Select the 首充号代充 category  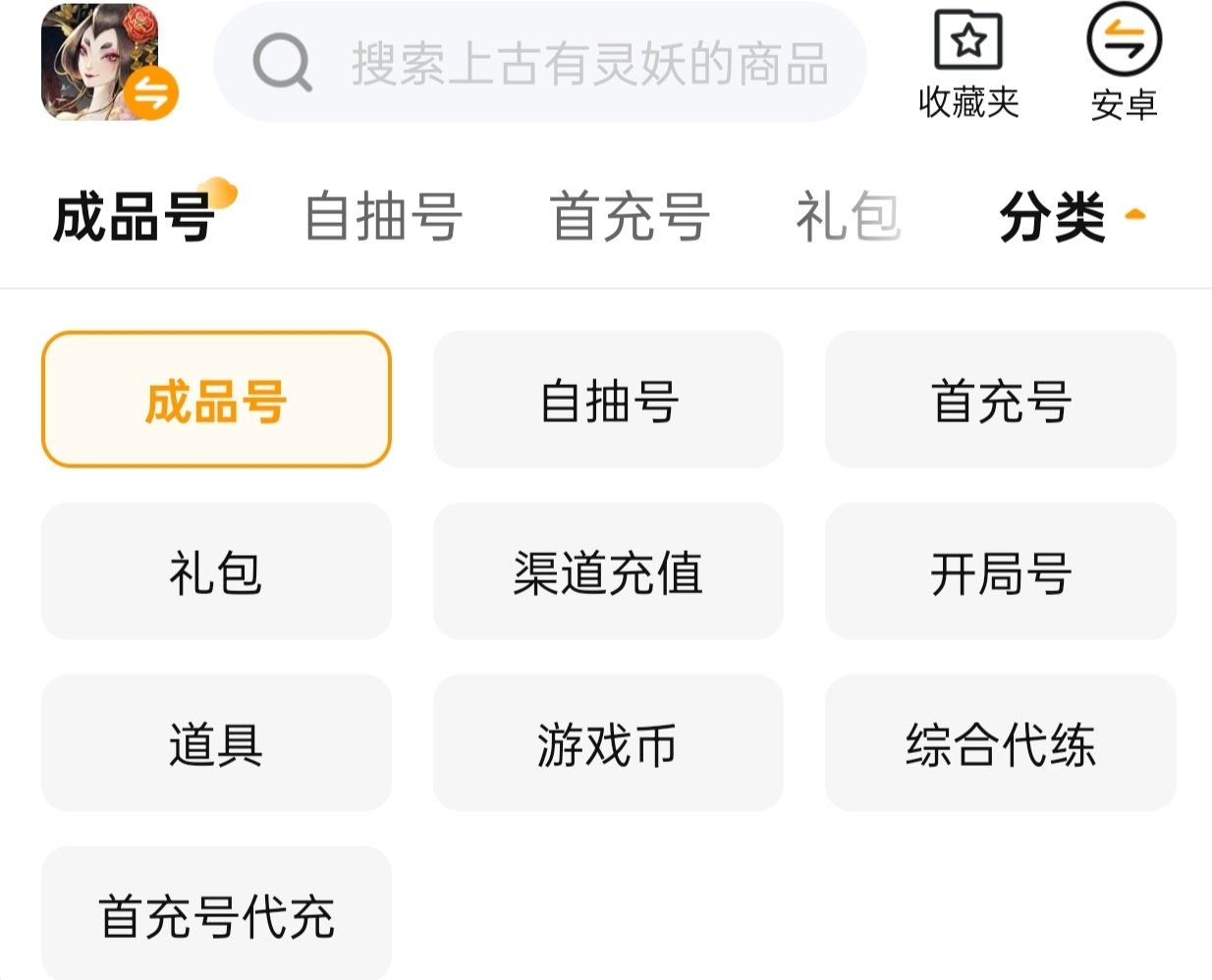coord(216,913)
